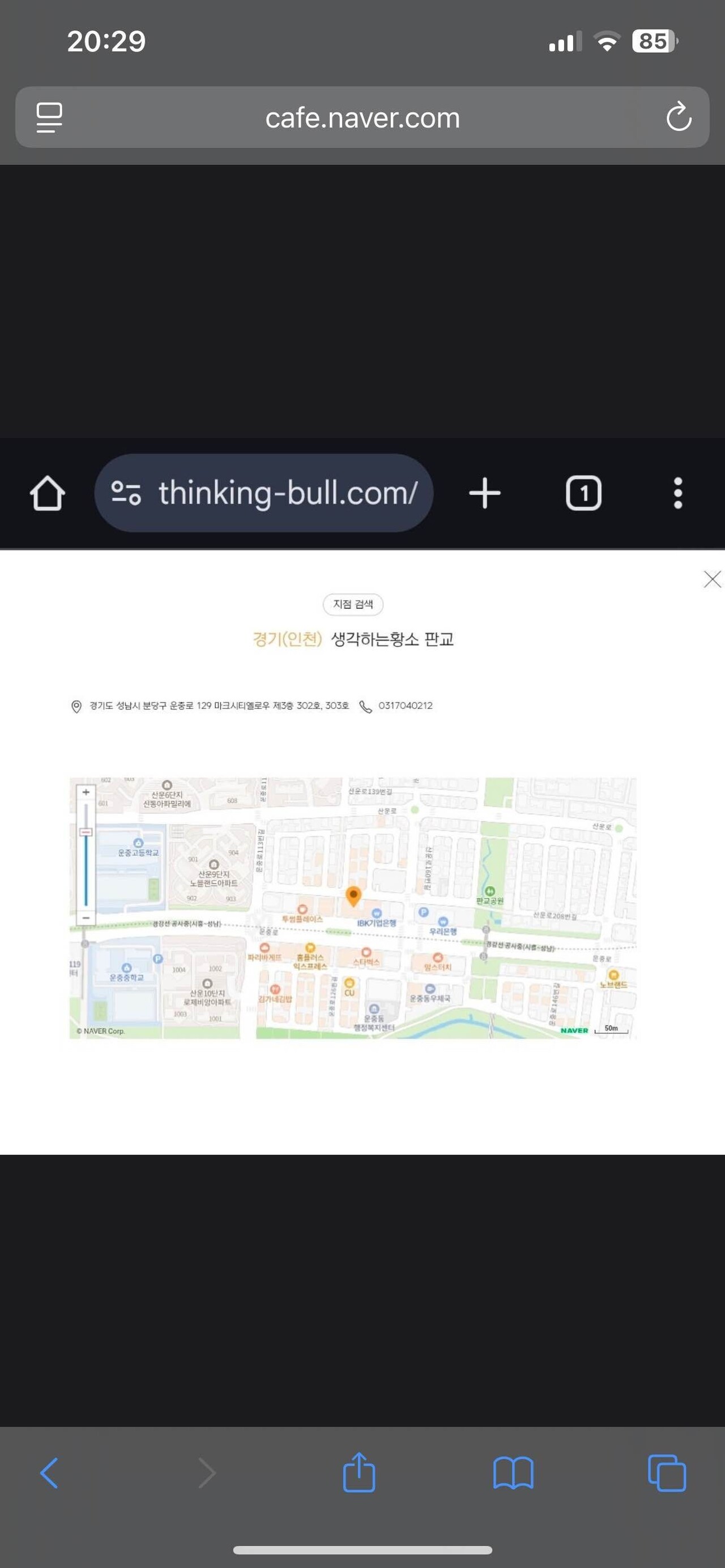Image resolution: width=725 pixels, height=1568 pixels.
Task: Open the Chrome three-dot menu
Action: [x=677, y=493]
